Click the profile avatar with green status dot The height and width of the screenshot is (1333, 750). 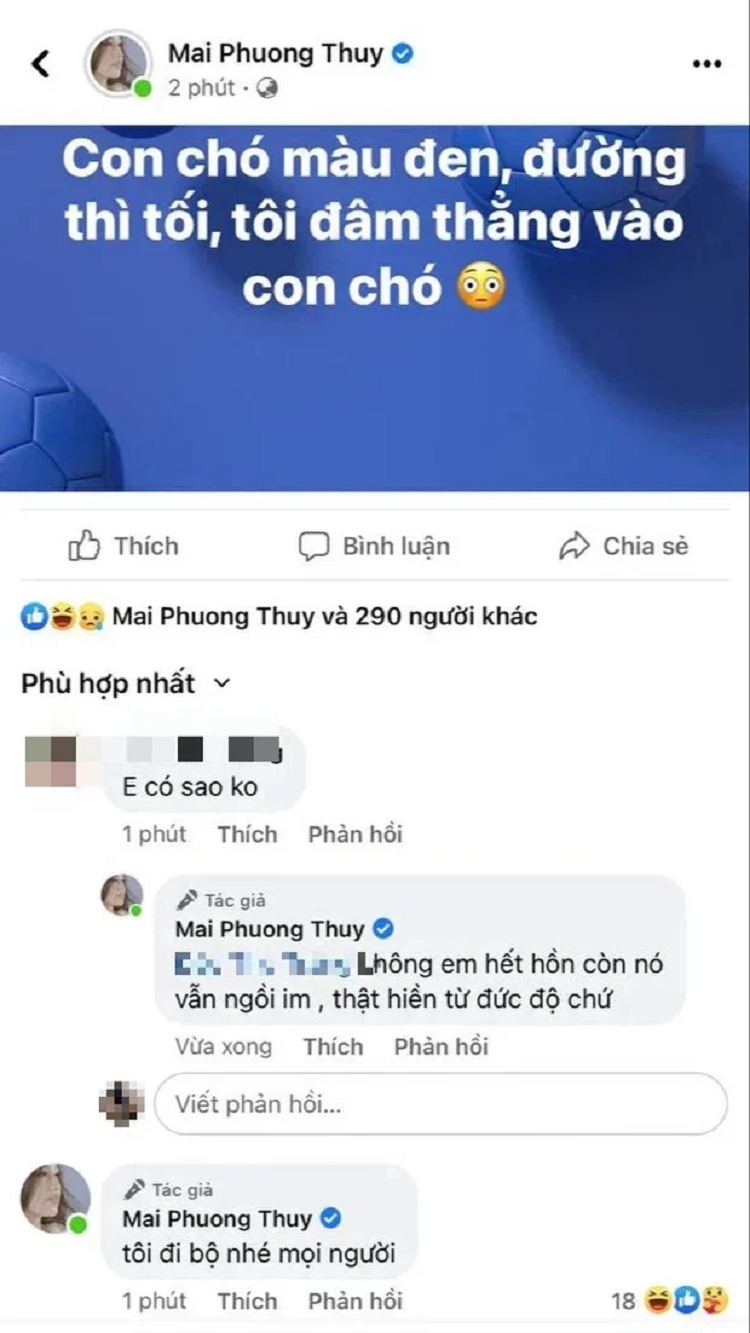click(x=118, y=62)
